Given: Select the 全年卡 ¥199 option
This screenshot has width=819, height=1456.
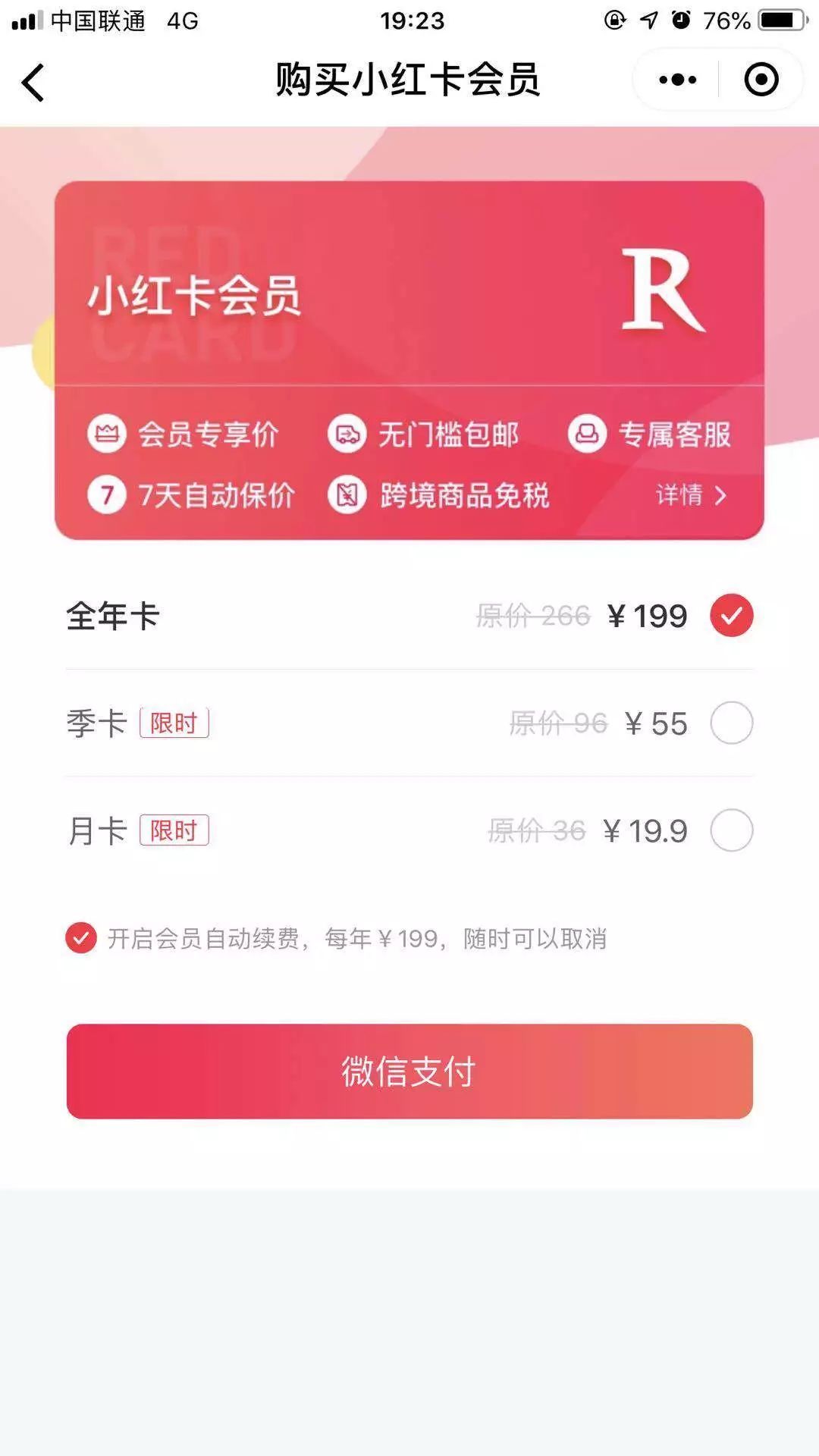Looking at the screenshot, I should (731, 616).
